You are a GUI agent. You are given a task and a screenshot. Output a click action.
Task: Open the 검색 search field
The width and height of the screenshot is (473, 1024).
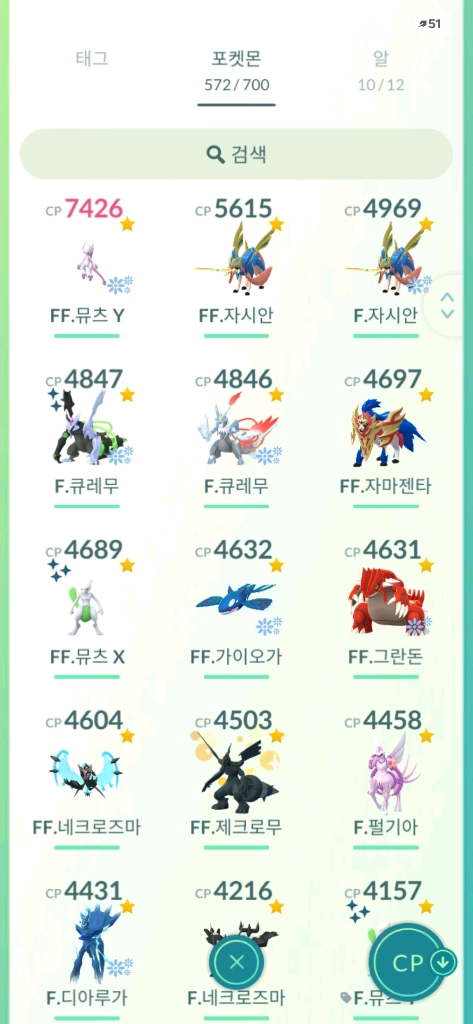pos(236,154)
